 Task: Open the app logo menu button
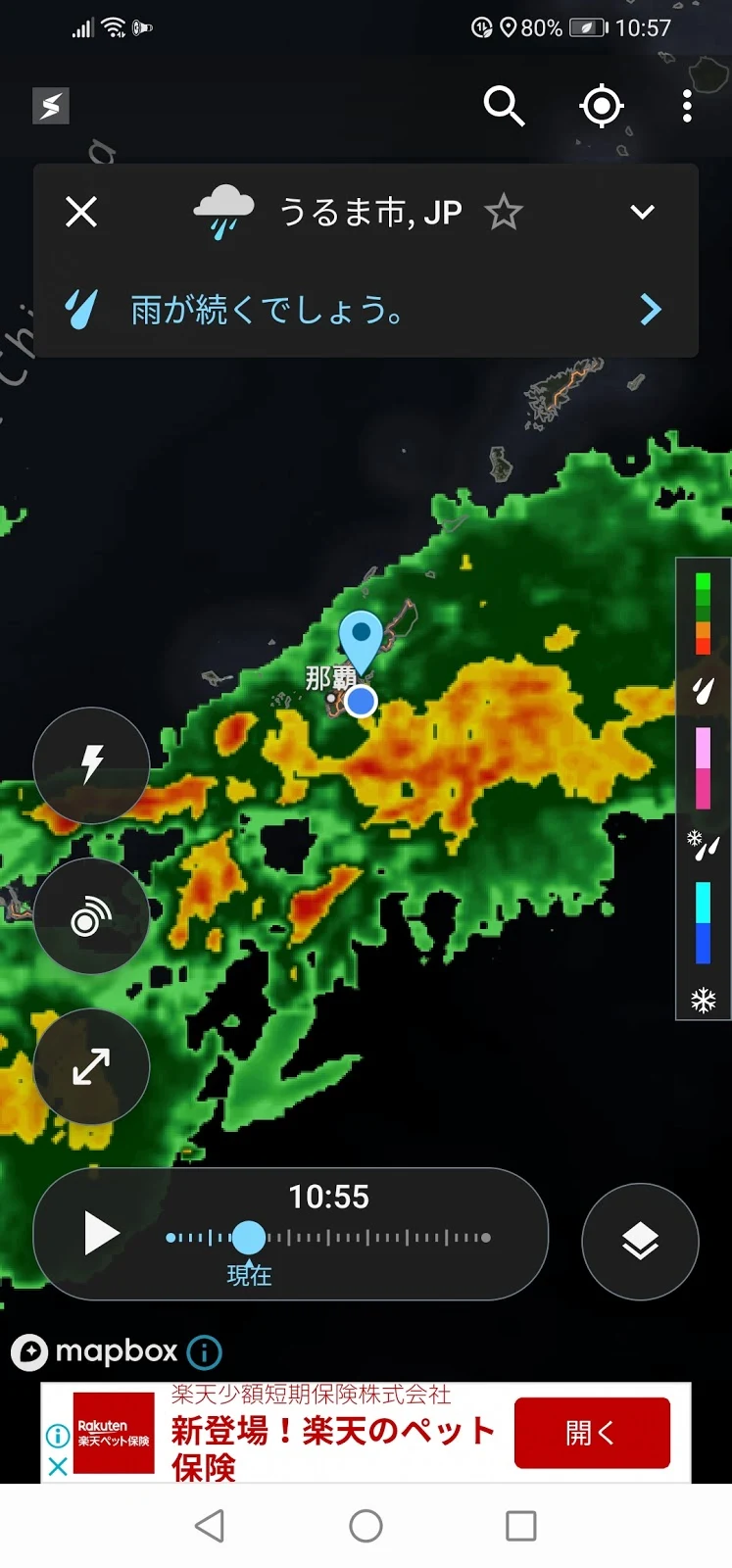coord(51,105)
